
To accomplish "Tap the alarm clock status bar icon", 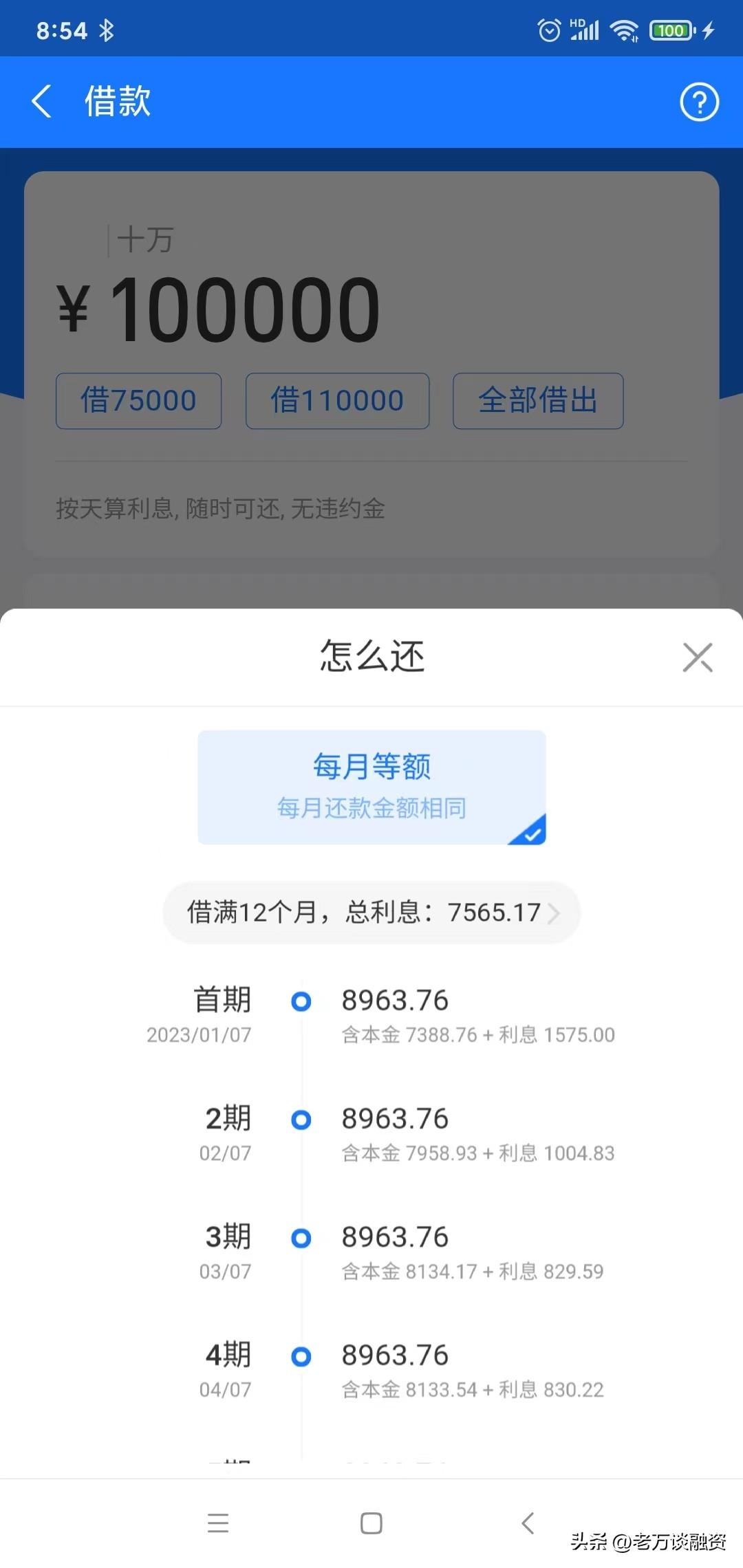I will (548, 29).
